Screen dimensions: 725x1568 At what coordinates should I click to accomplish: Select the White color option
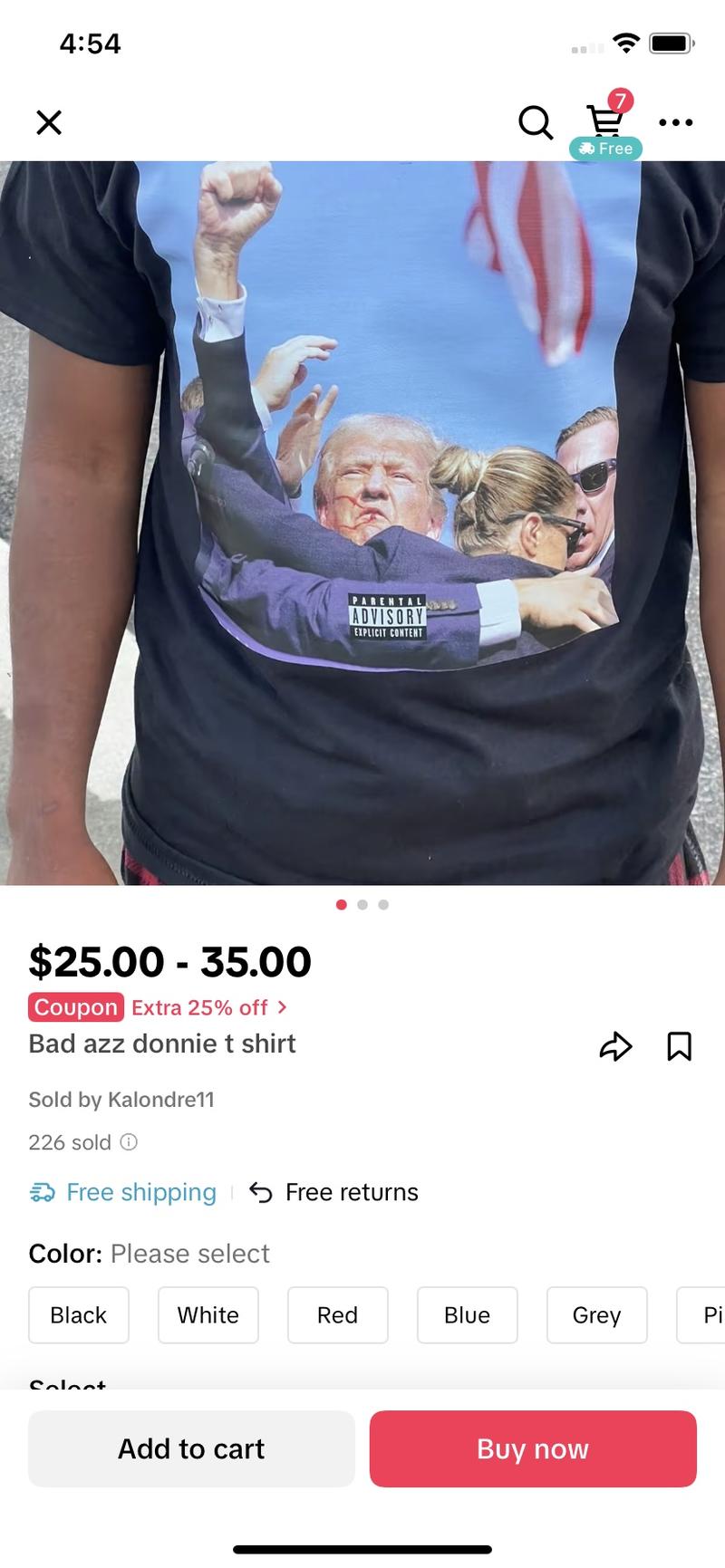pyautogui.click(x=208, y=1314)
